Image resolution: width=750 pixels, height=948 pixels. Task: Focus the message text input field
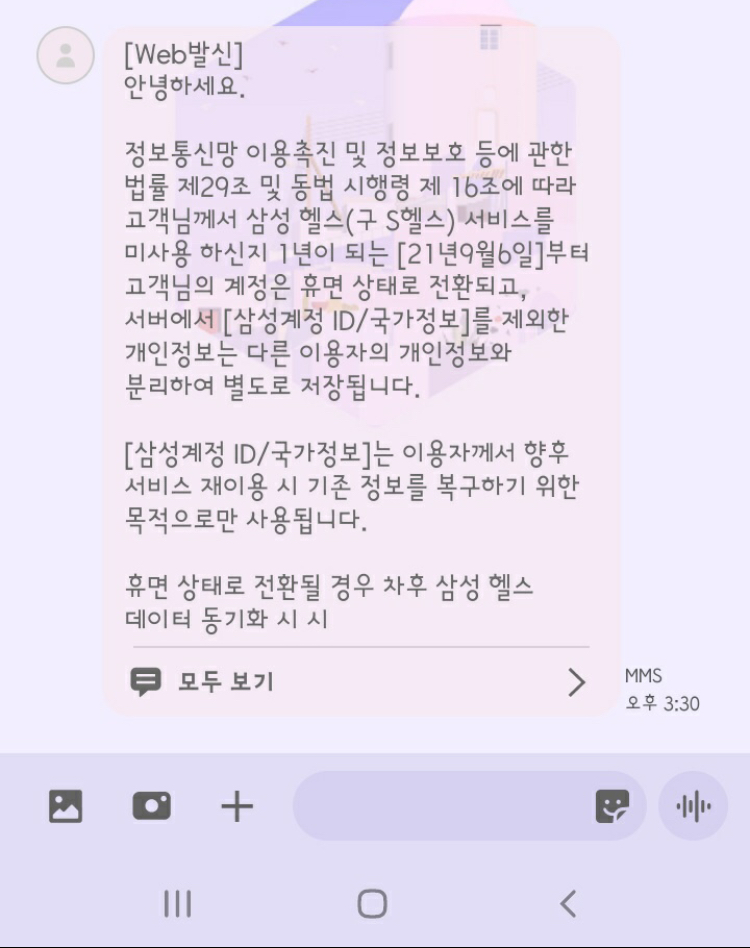(440, 806)
